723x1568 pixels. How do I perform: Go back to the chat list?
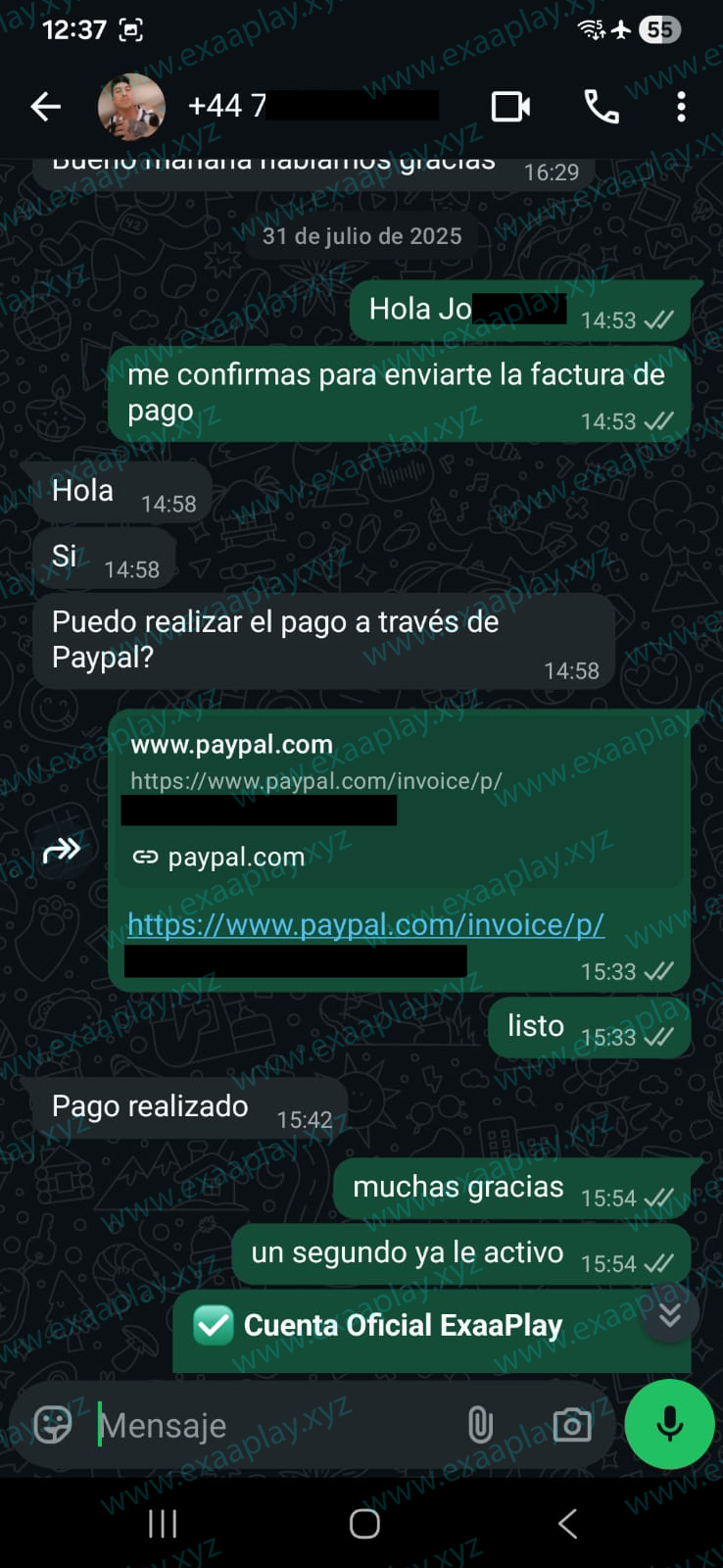click(45, 106)
